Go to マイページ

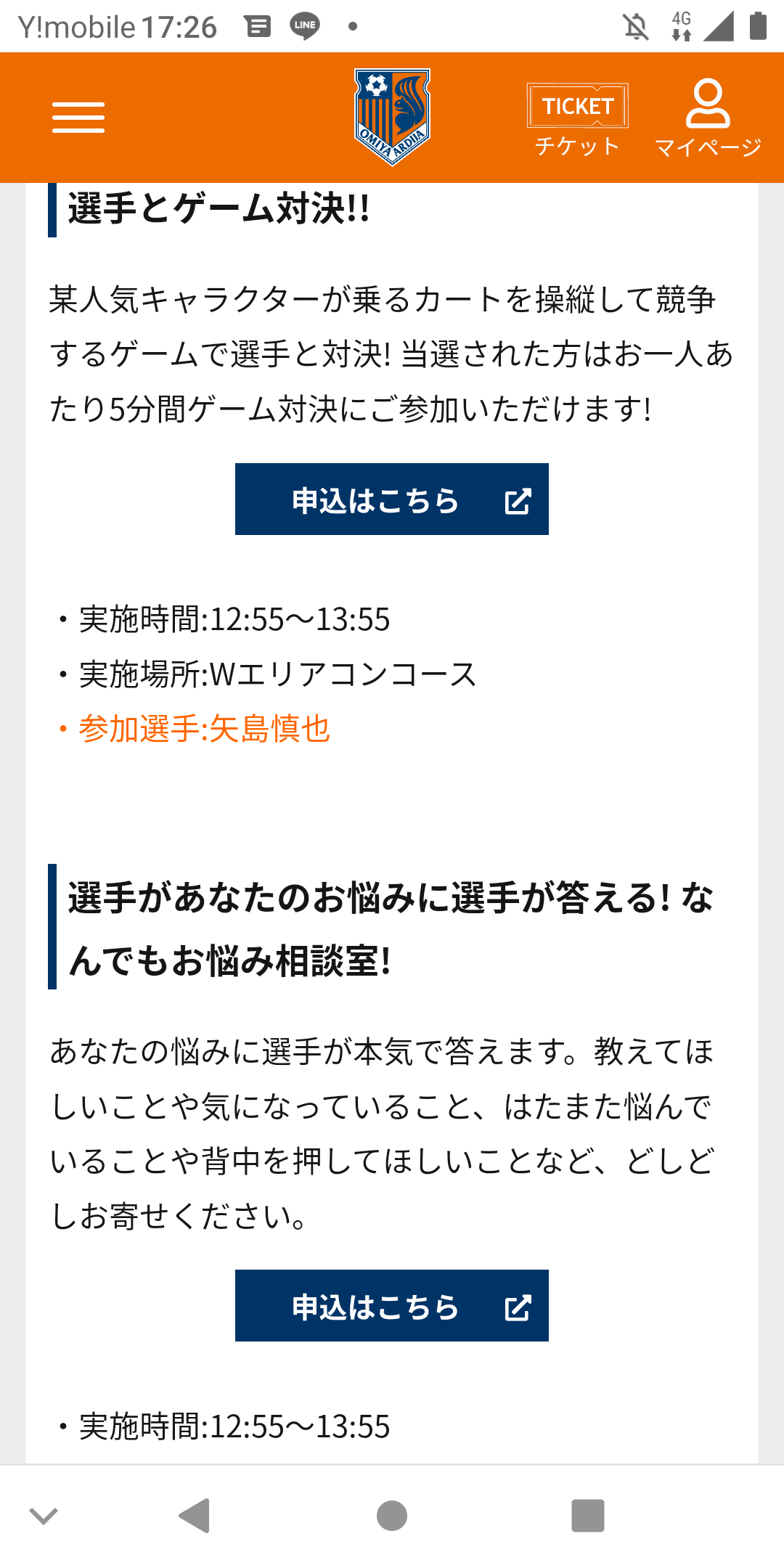pos(709,118)
